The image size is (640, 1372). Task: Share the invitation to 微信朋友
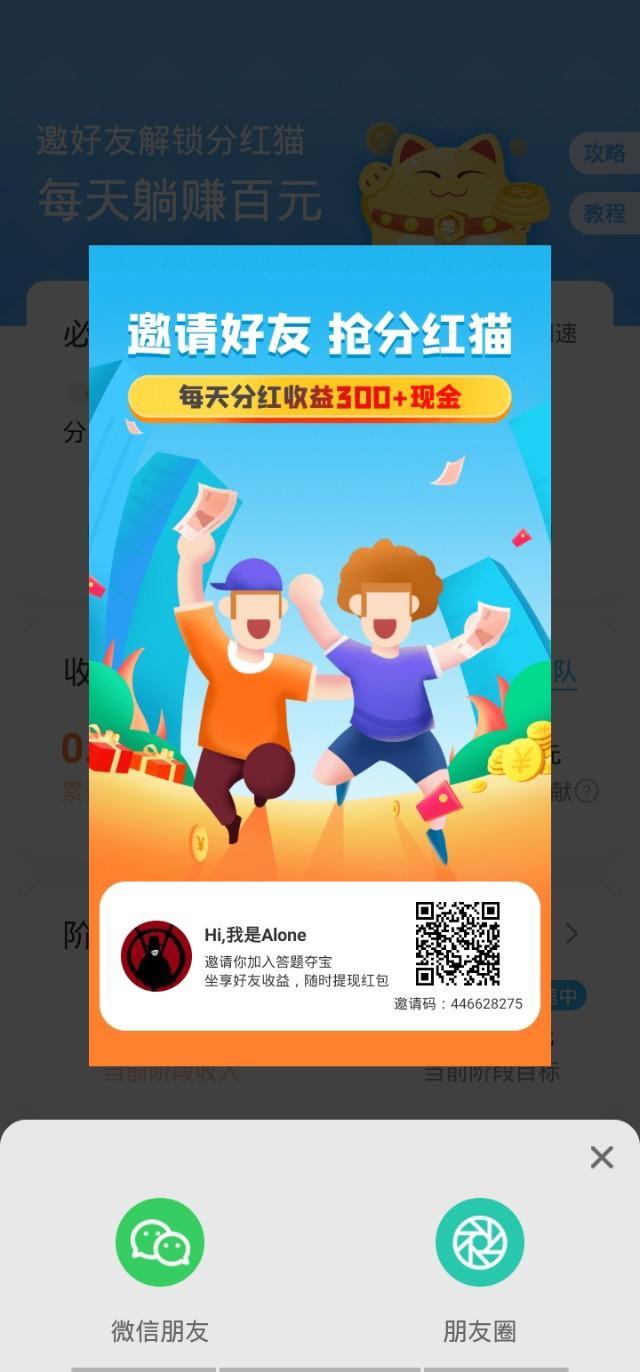click(x=160, y=1242)
